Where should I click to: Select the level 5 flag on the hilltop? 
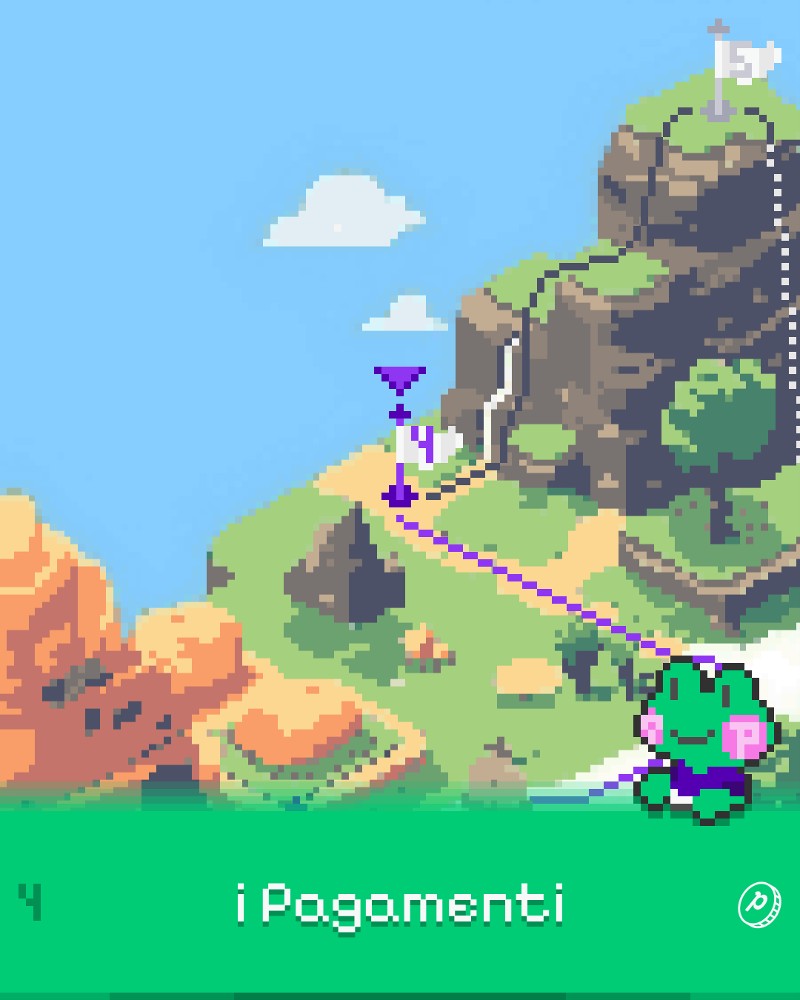(741, 62)
